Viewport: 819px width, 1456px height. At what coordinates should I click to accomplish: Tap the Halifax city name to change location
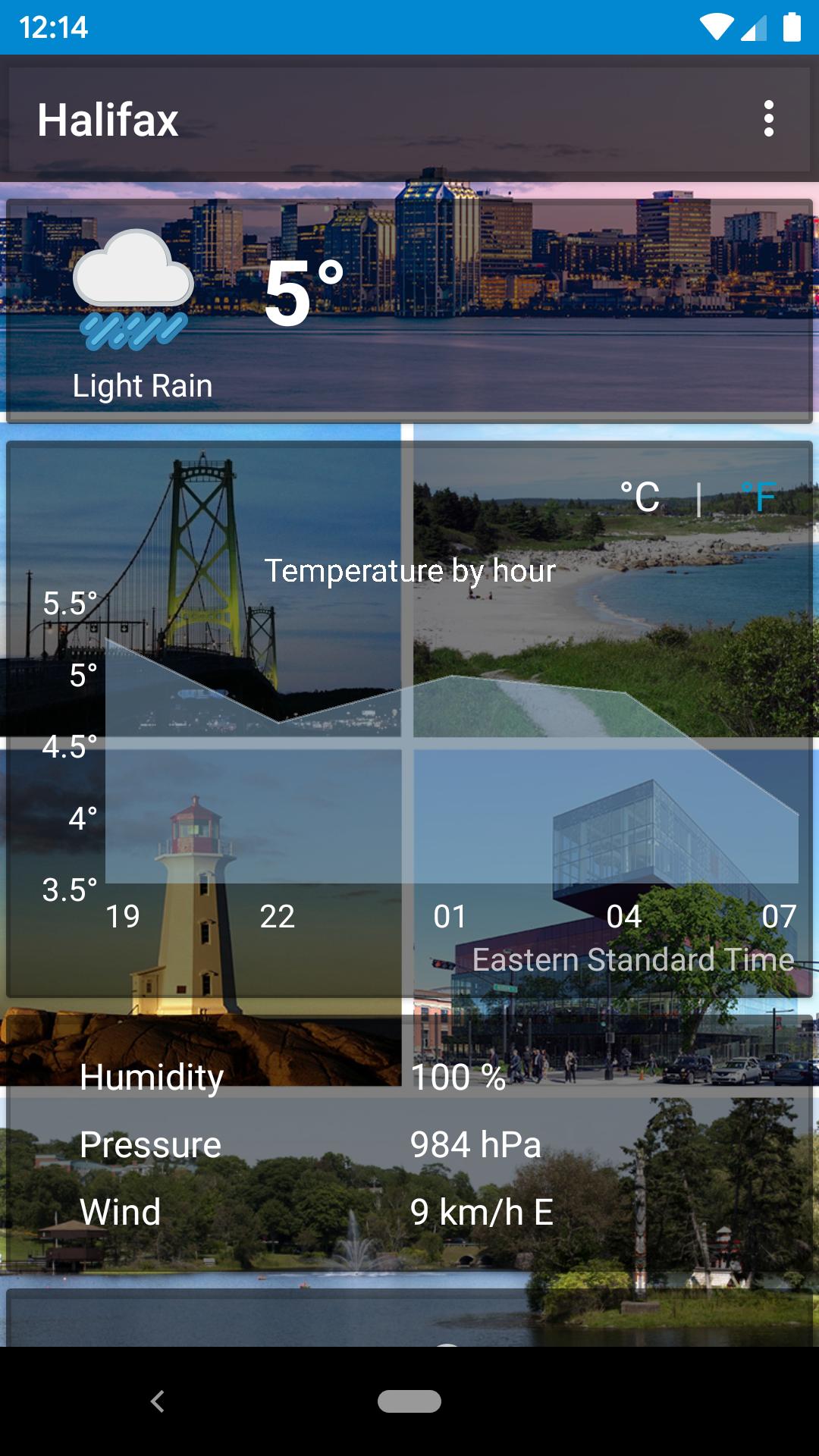pos(108,119)
